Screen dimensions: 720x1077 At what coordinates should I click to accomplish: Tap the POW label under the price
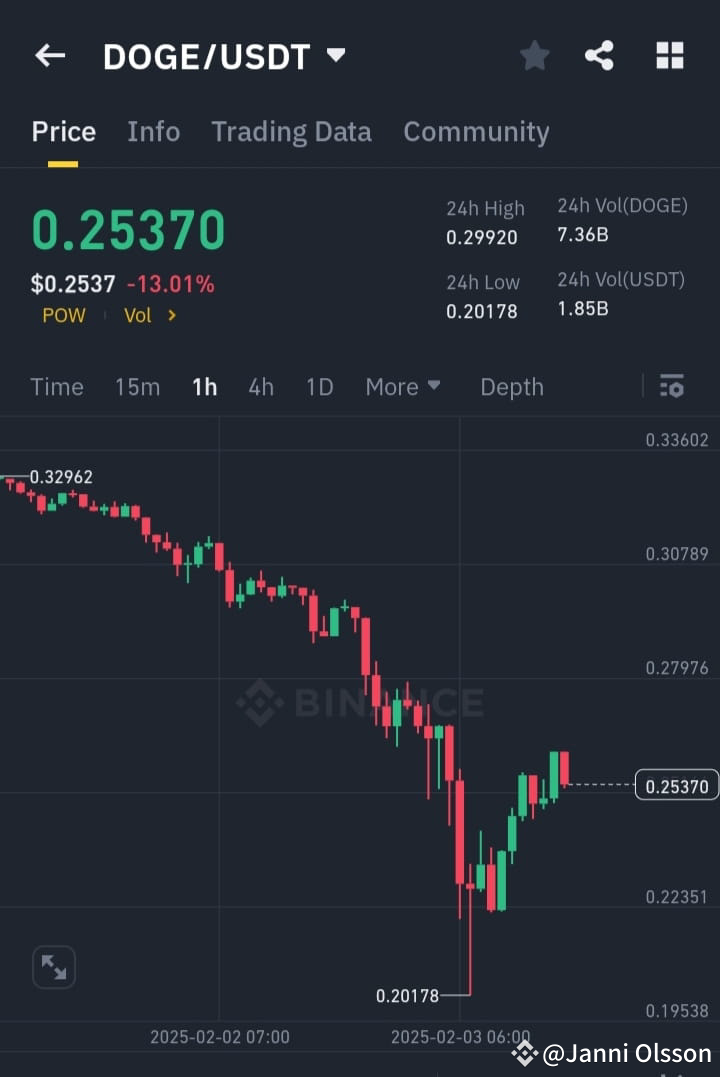click(x=63, y=315)
